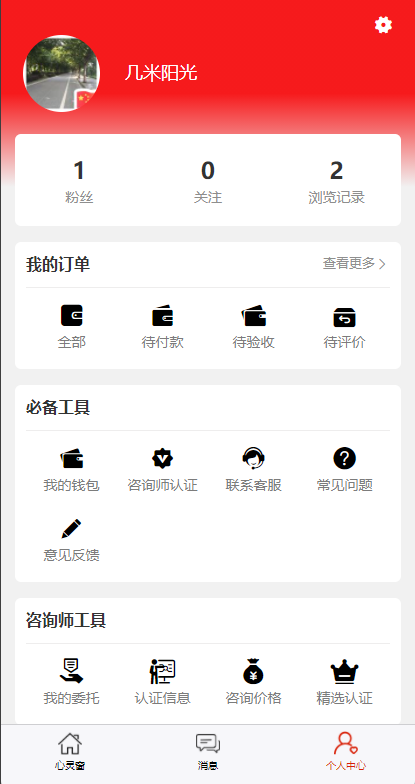The height and width of the screenshot is (784, 415).
Task: Open 常见问题 FAQ
Action: (x=344, y=470)
